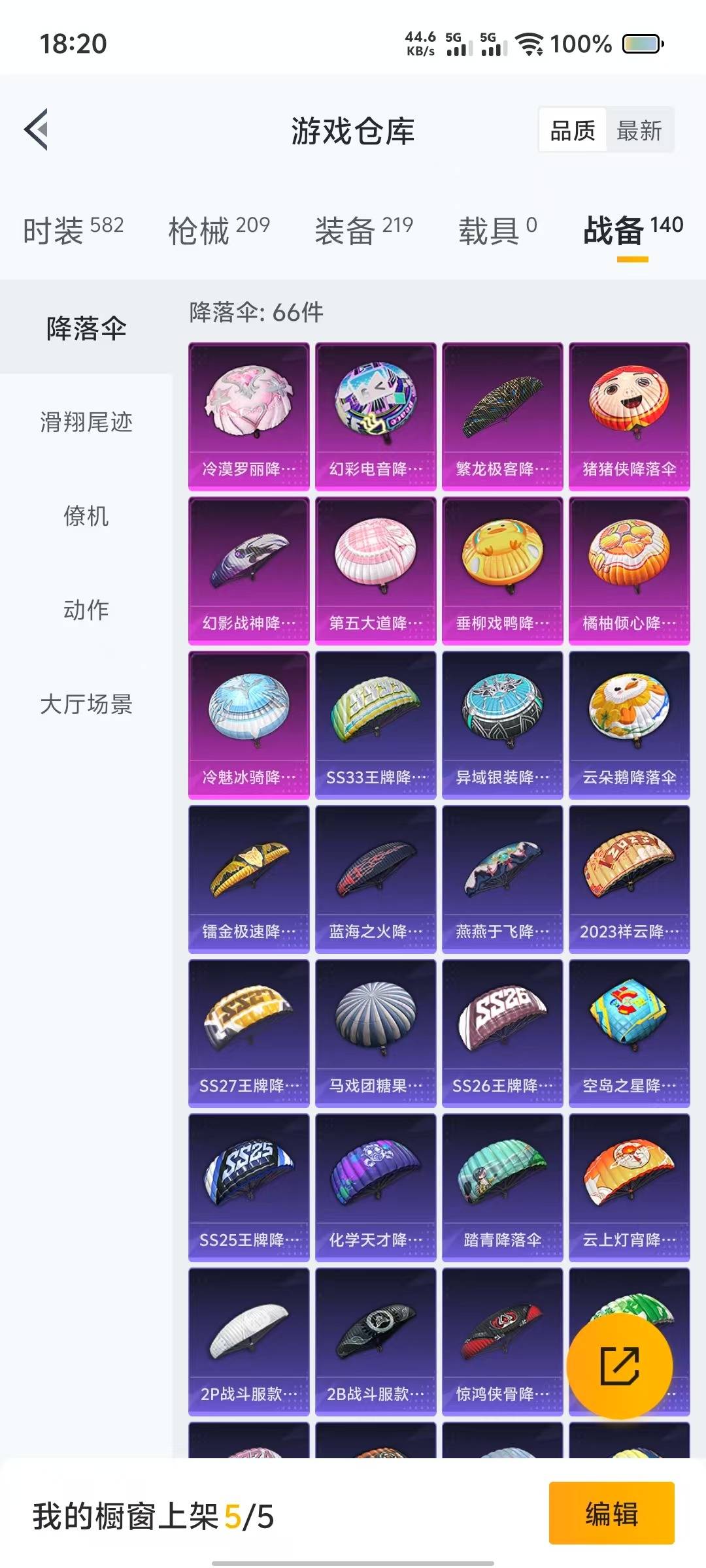Tap the 编辑 button
The image size is (706, 1568).
click(612, 1513)
